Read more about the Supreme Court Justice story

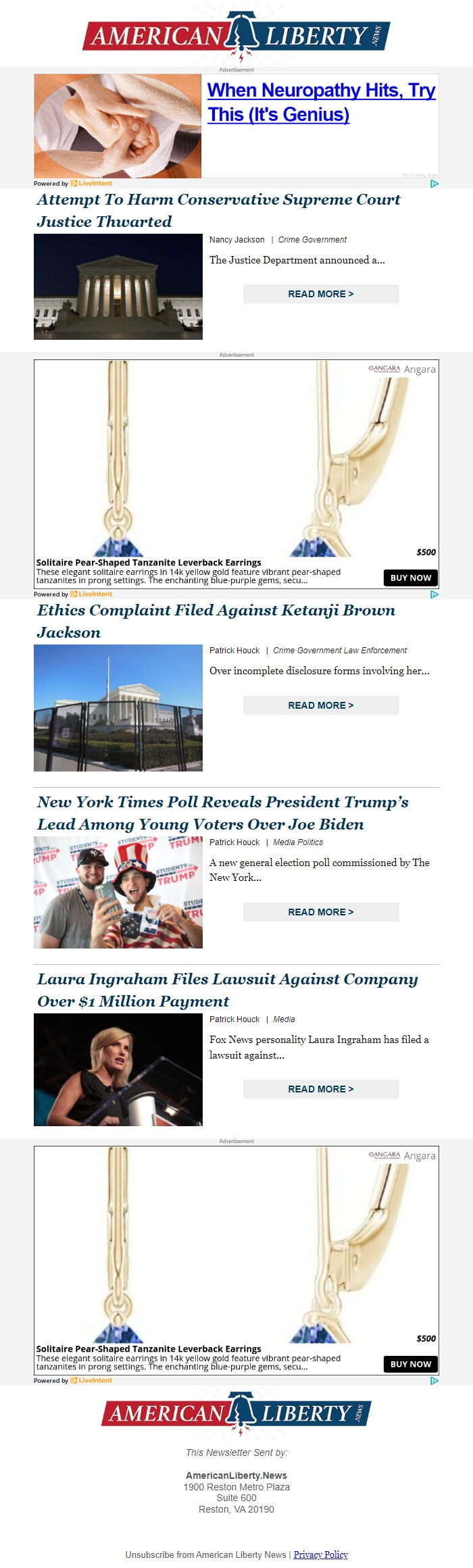pos(321,294)
